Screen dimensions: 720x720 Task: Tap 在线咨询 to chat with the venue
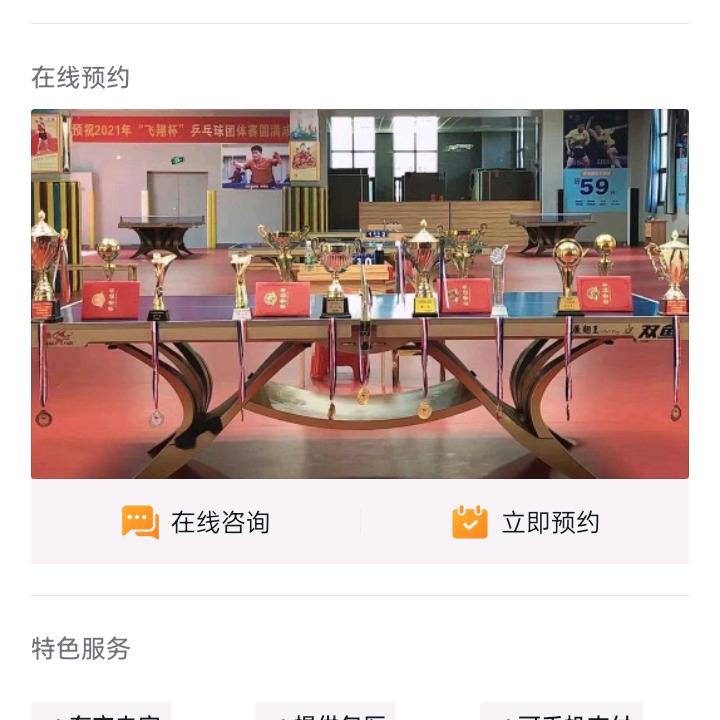pyautogui.click(x=196, y=522)
